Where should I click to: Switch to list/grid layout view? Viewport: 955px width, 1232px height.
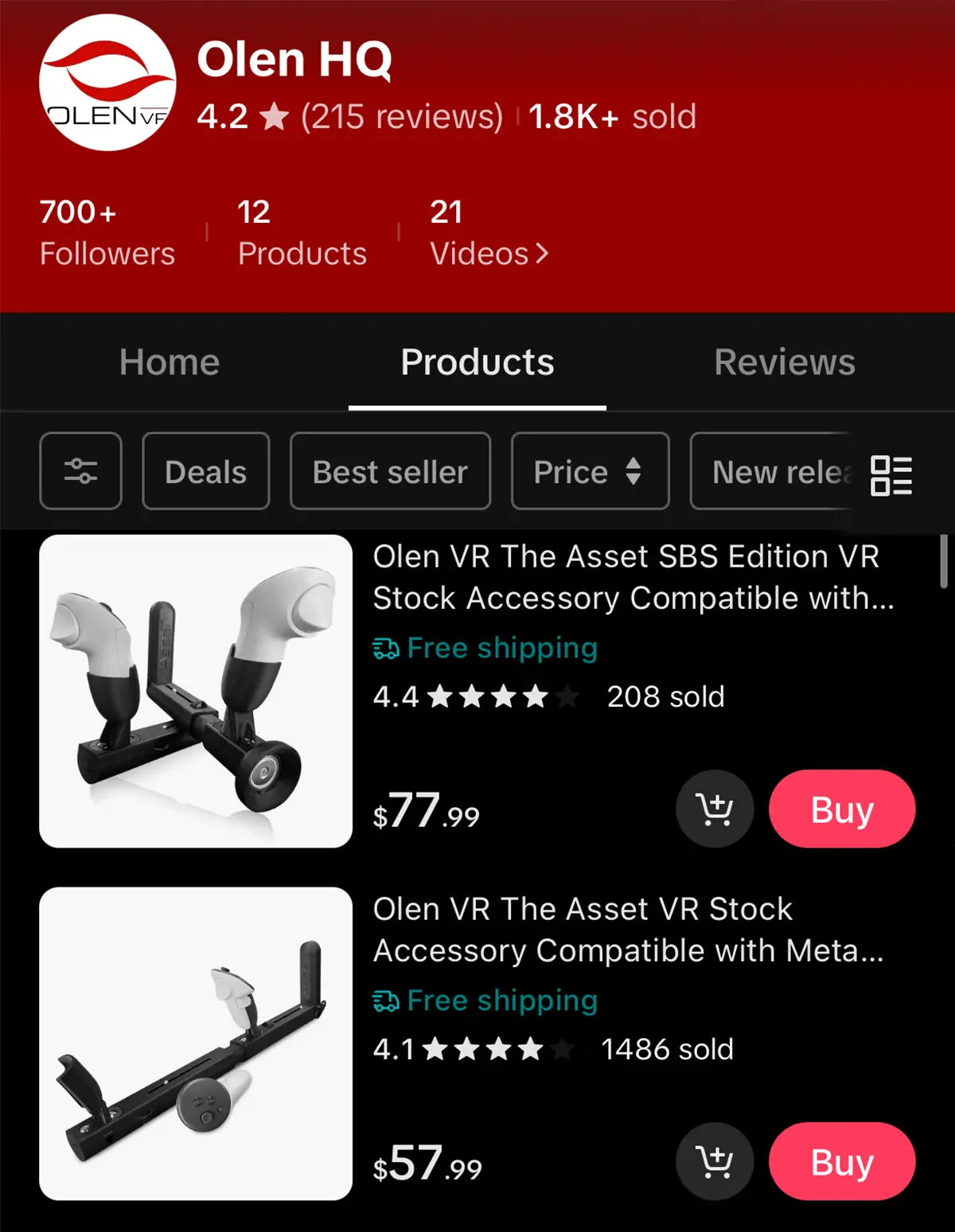(891, 475)
